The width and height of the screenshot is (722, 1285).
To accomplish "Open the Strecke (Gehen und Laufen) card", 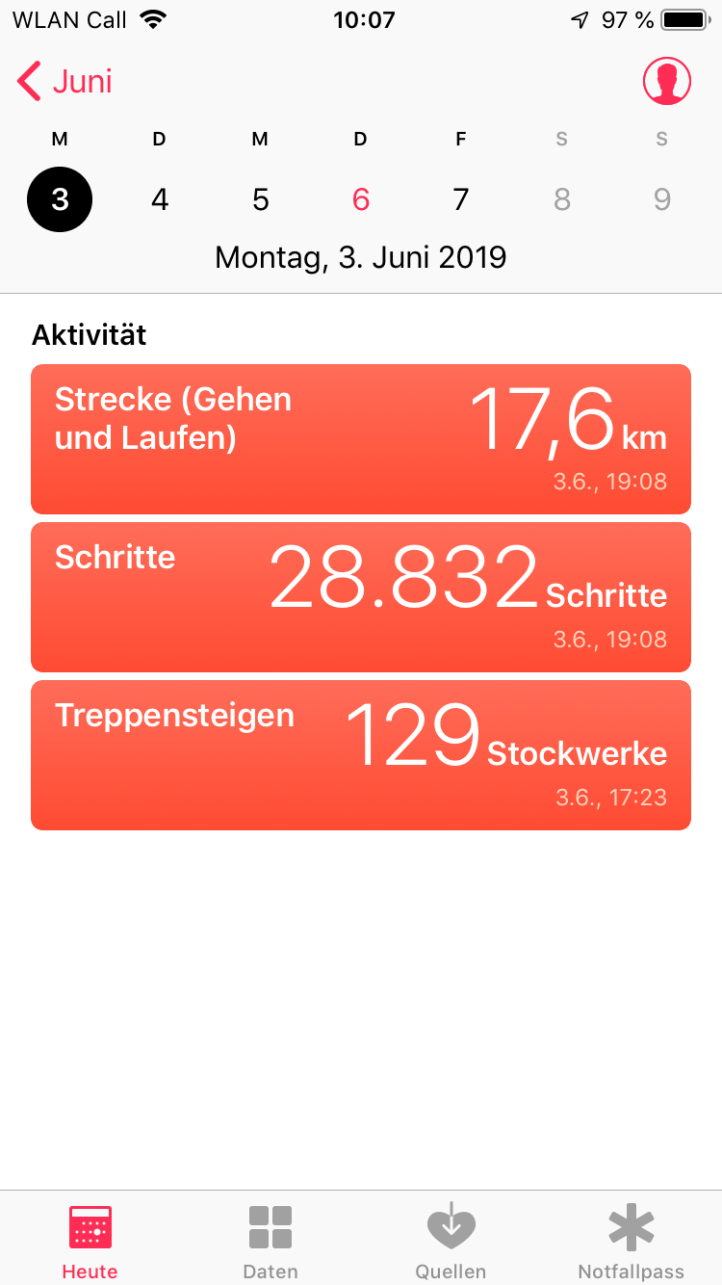I will [361, 439].
